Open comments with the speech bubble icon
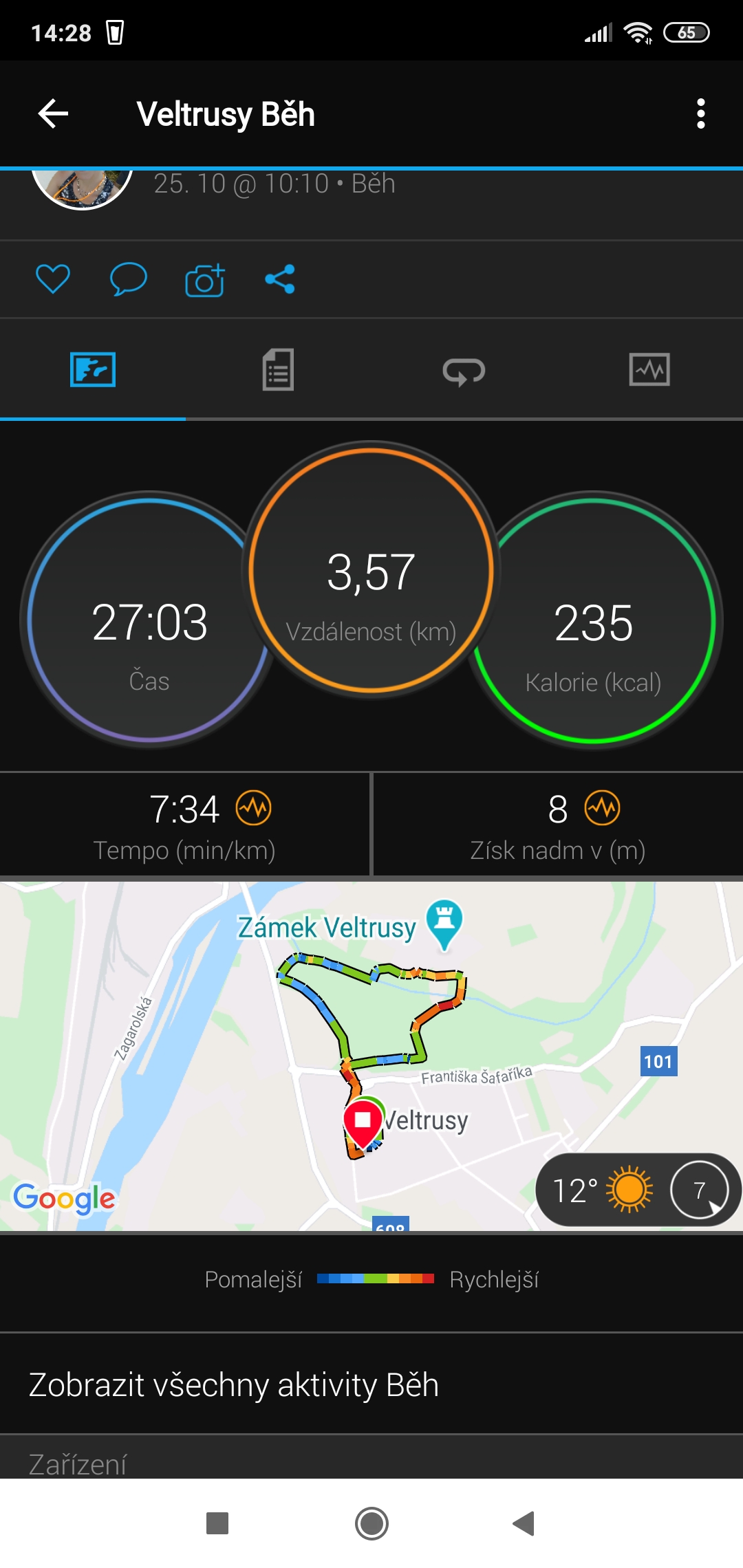The height and width of the screenshot is (1568, 743). (x=129, y=279)
